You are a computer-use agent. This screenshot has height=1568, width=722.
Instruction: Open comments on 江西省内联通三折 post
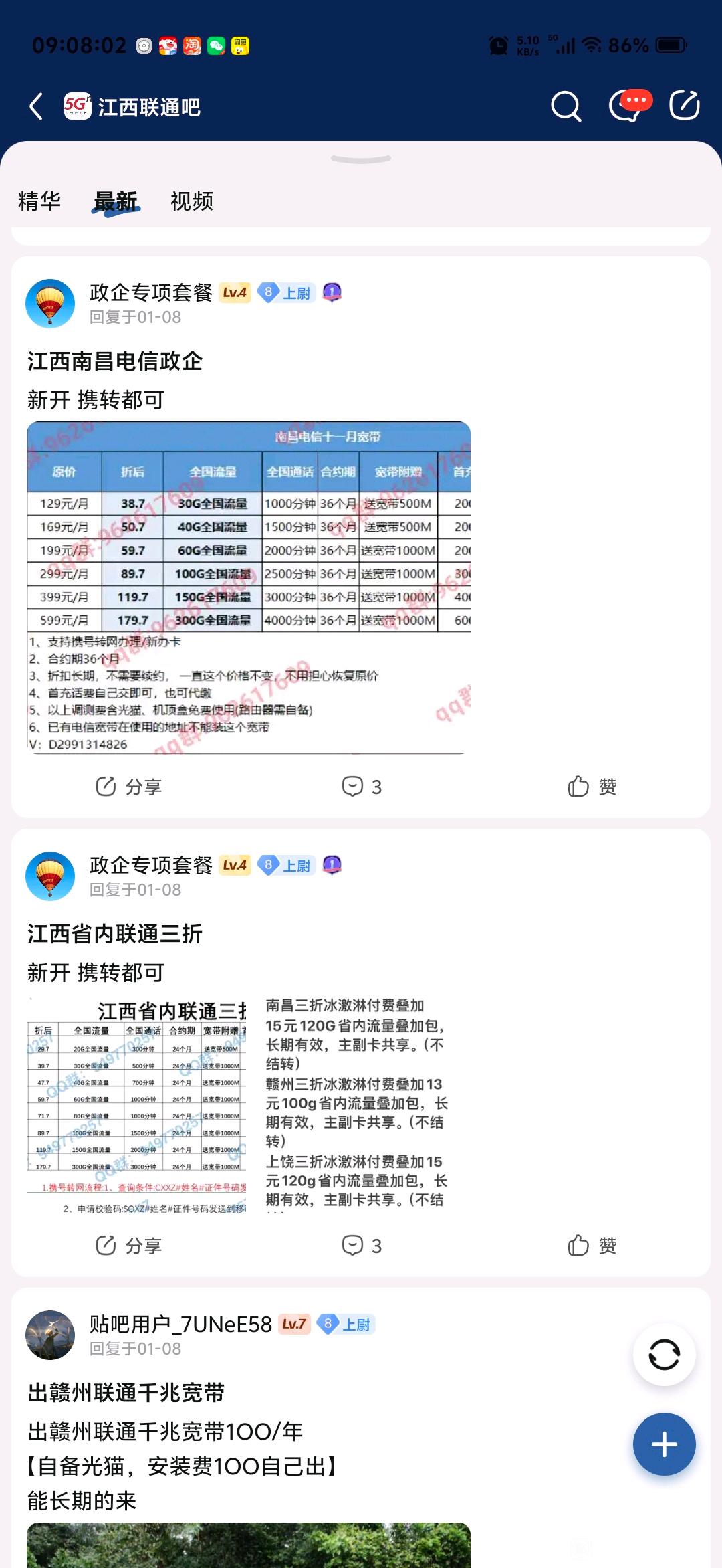click(x=362, y=1246)
